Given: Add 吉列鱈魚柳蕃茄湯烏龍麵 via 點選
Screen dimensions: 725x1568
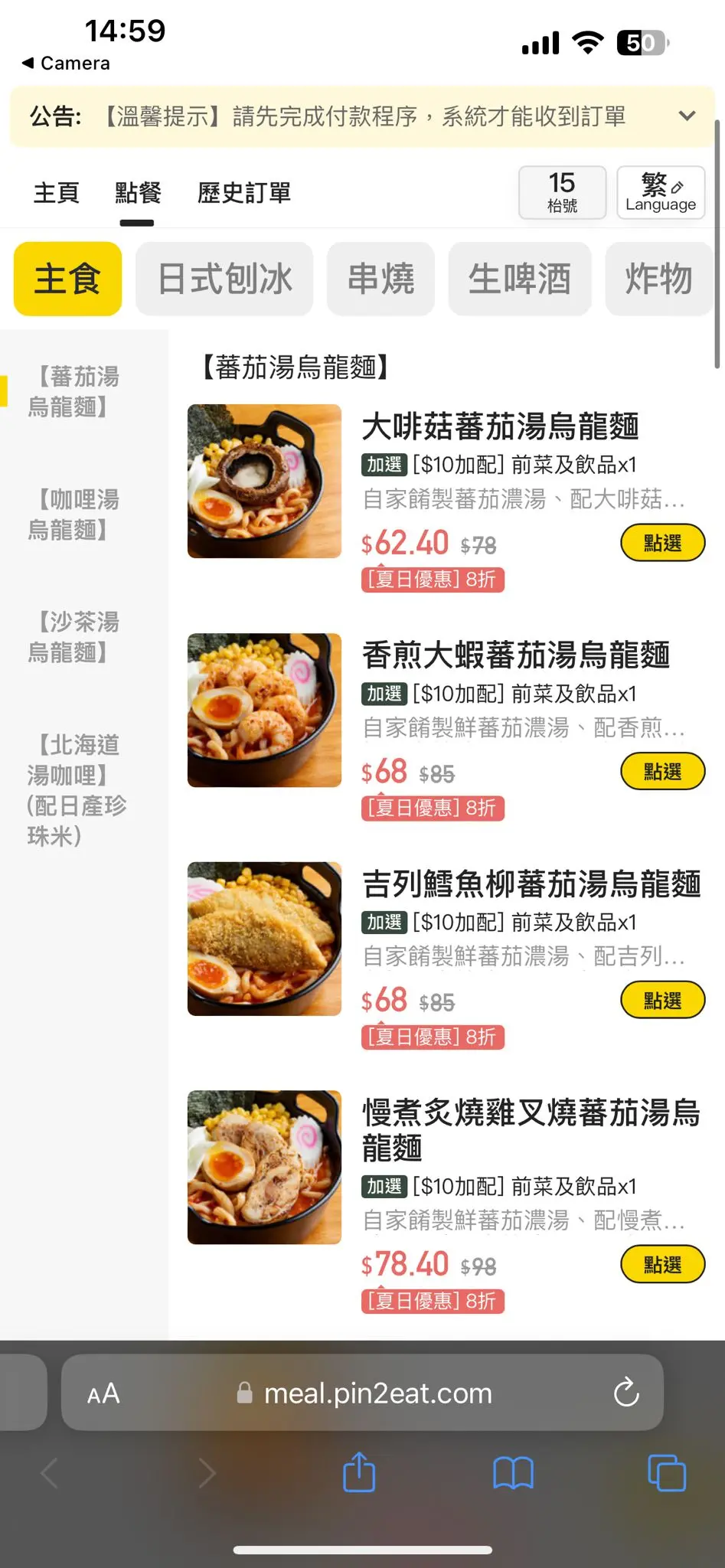Looking at the screenshot, I should (x=662, y=1001).
